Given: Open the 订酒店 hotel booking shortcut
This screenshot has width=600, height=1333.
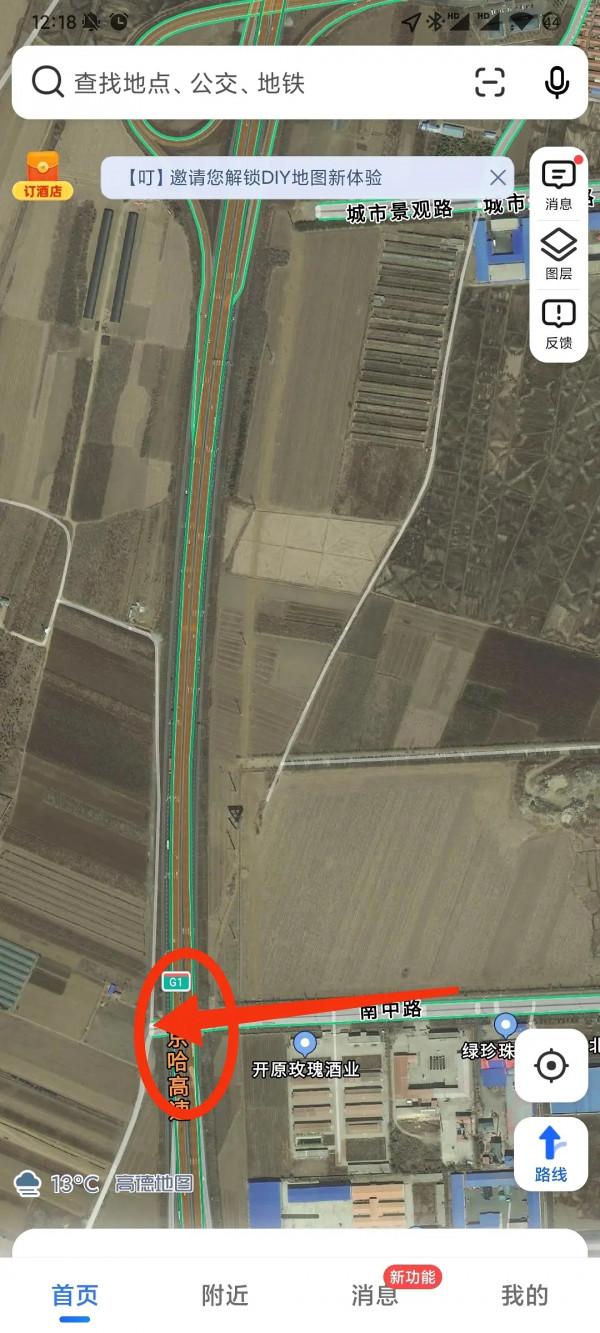Looking at the screenshot, I should tap(42, 175).
